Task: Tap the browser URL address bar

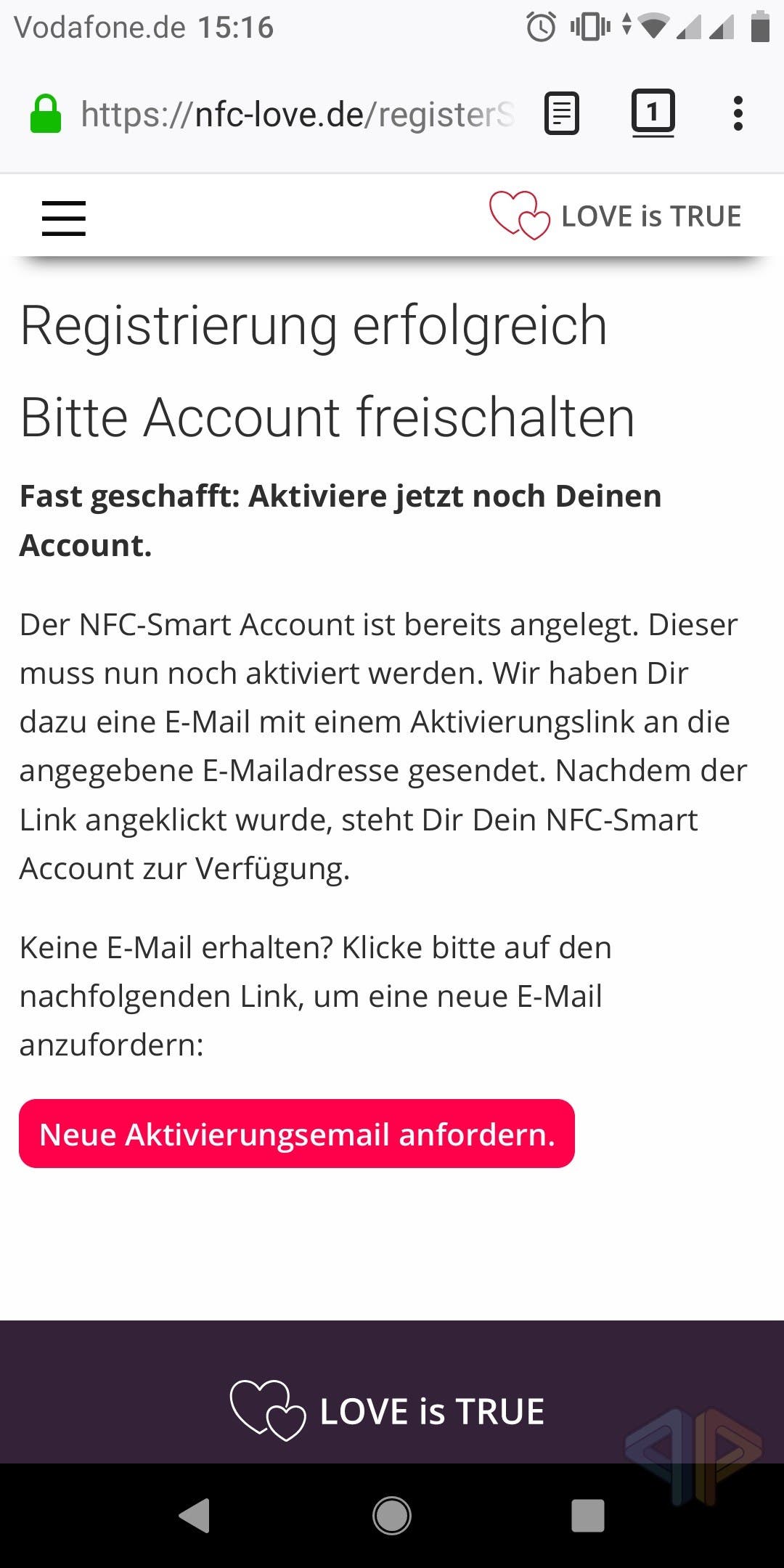Action: point(298,114)
